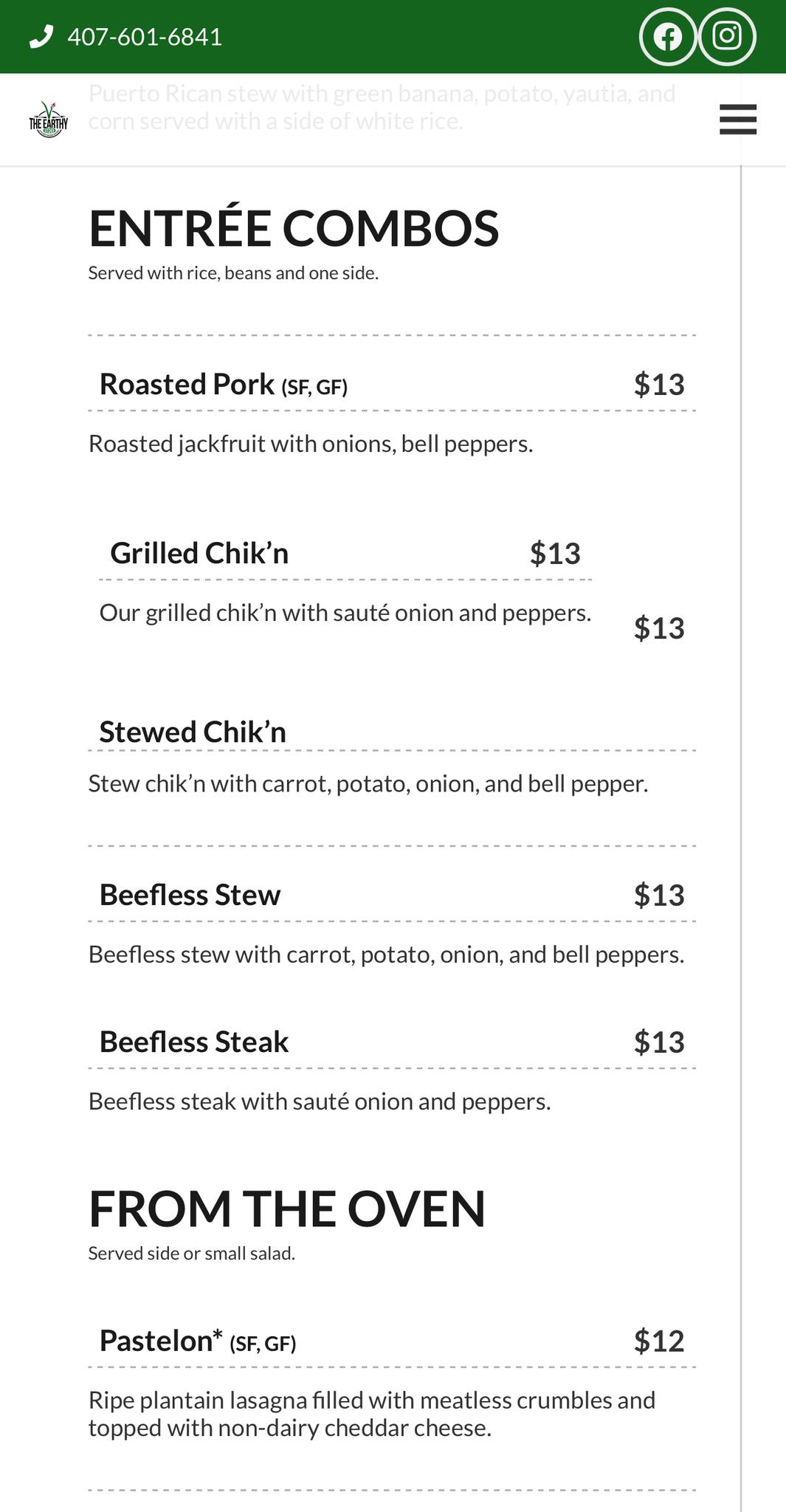
Task: Open the Instagram profile
Action: [727, 37]
